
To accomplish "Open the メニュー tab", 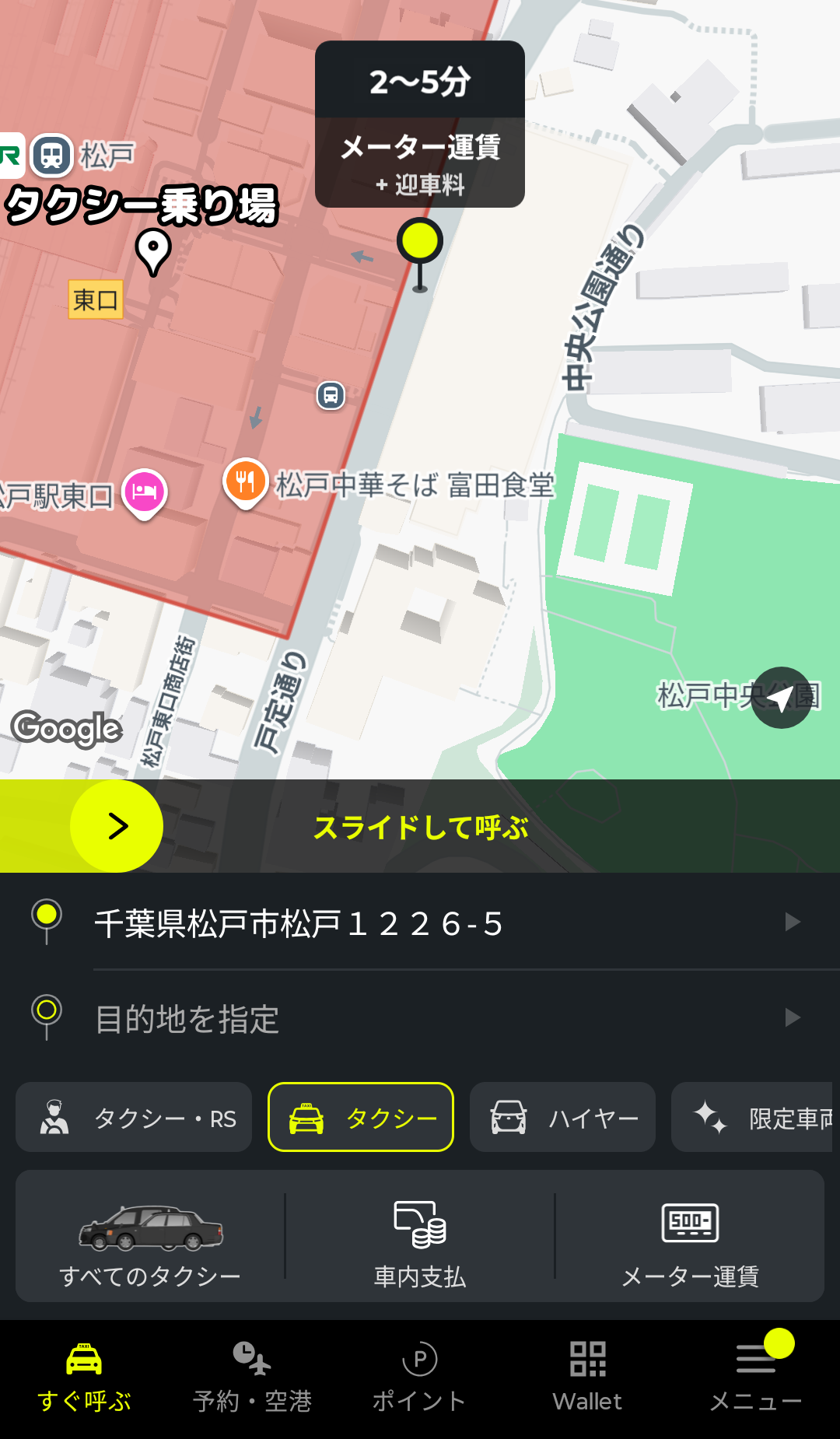I will point(756,1377).
